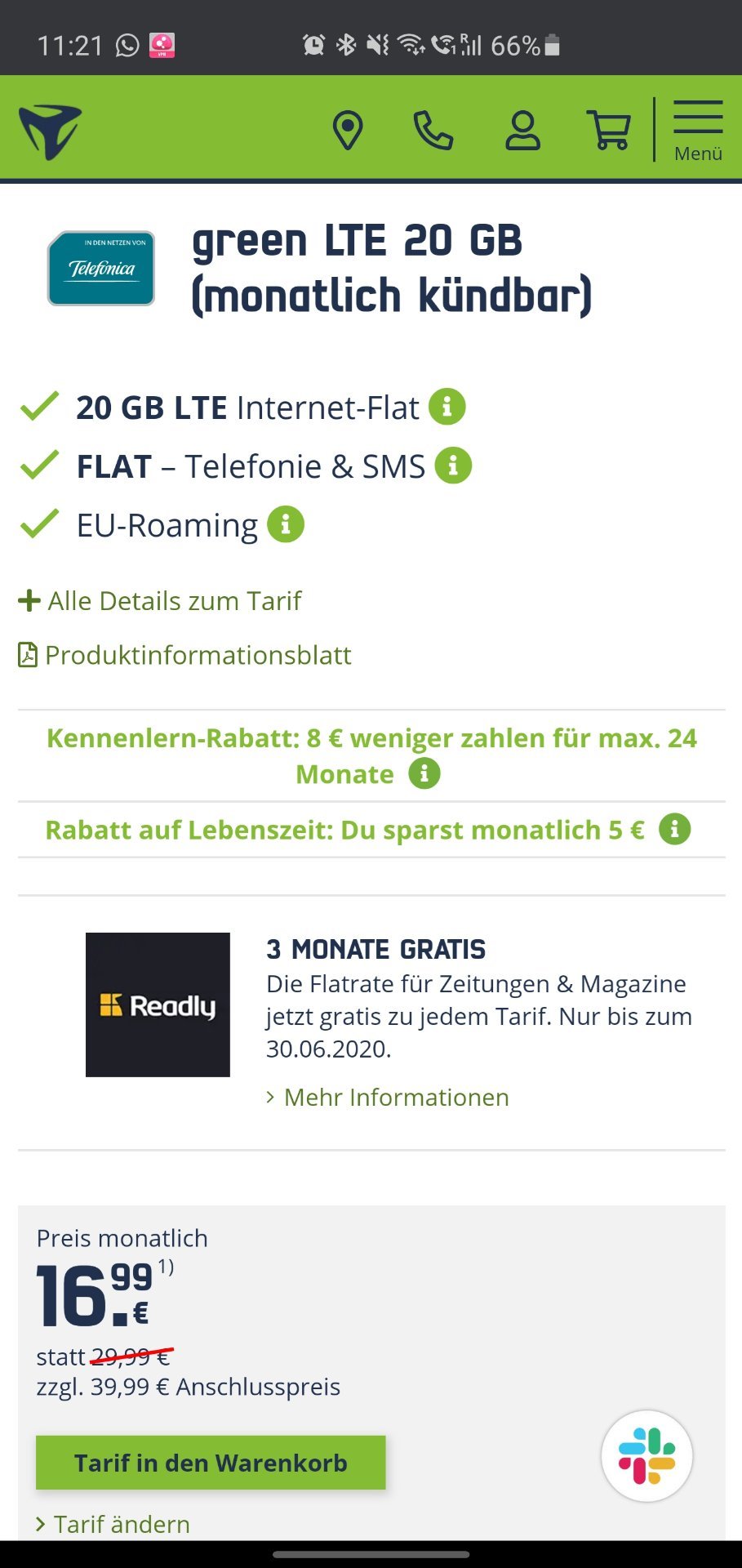Open the Produktinformationsblatt PDF

[x=185, y=655]
